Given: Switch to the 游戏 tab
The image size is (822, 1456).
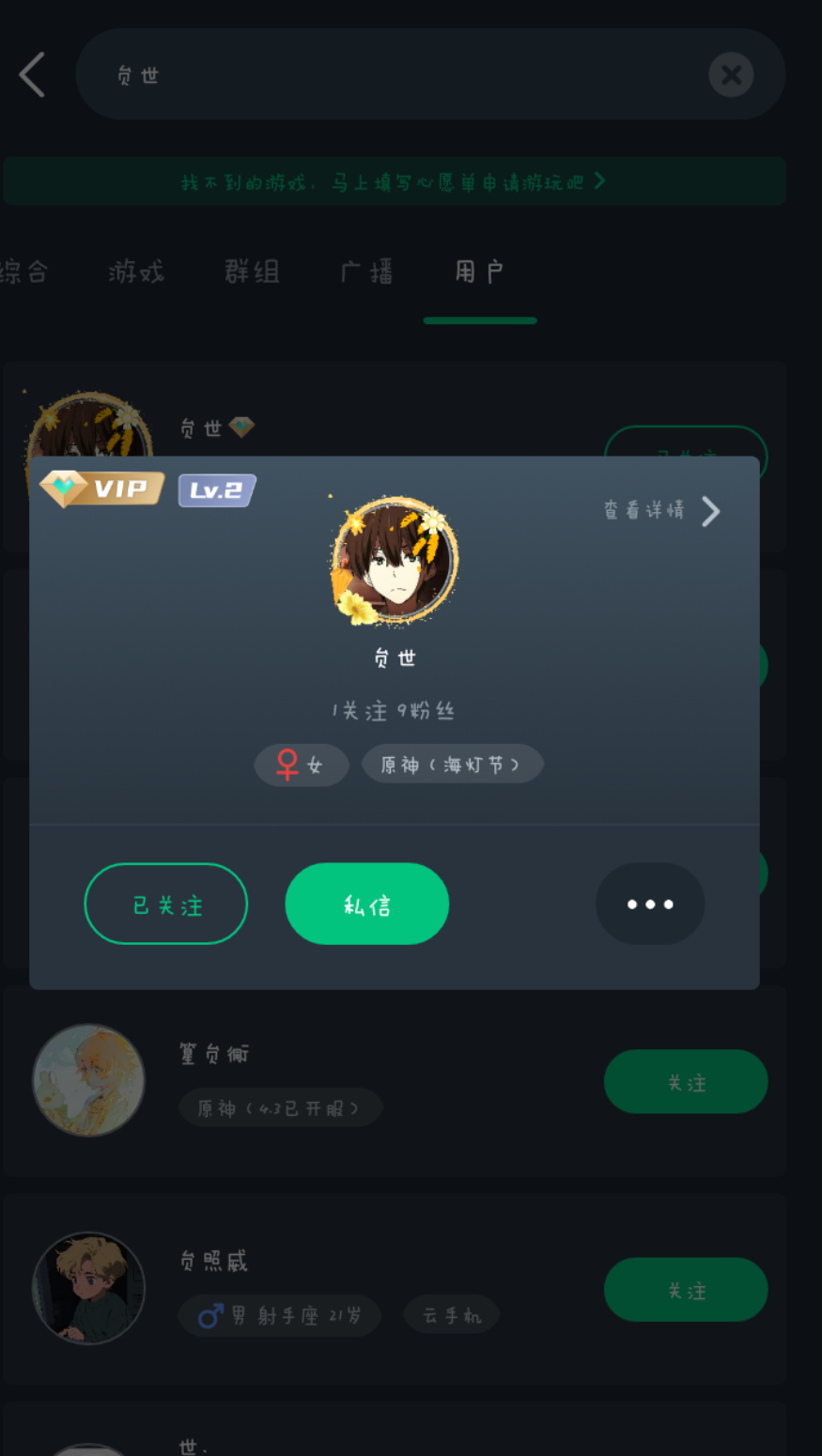Looking at the screenshot, I should 136,272.
